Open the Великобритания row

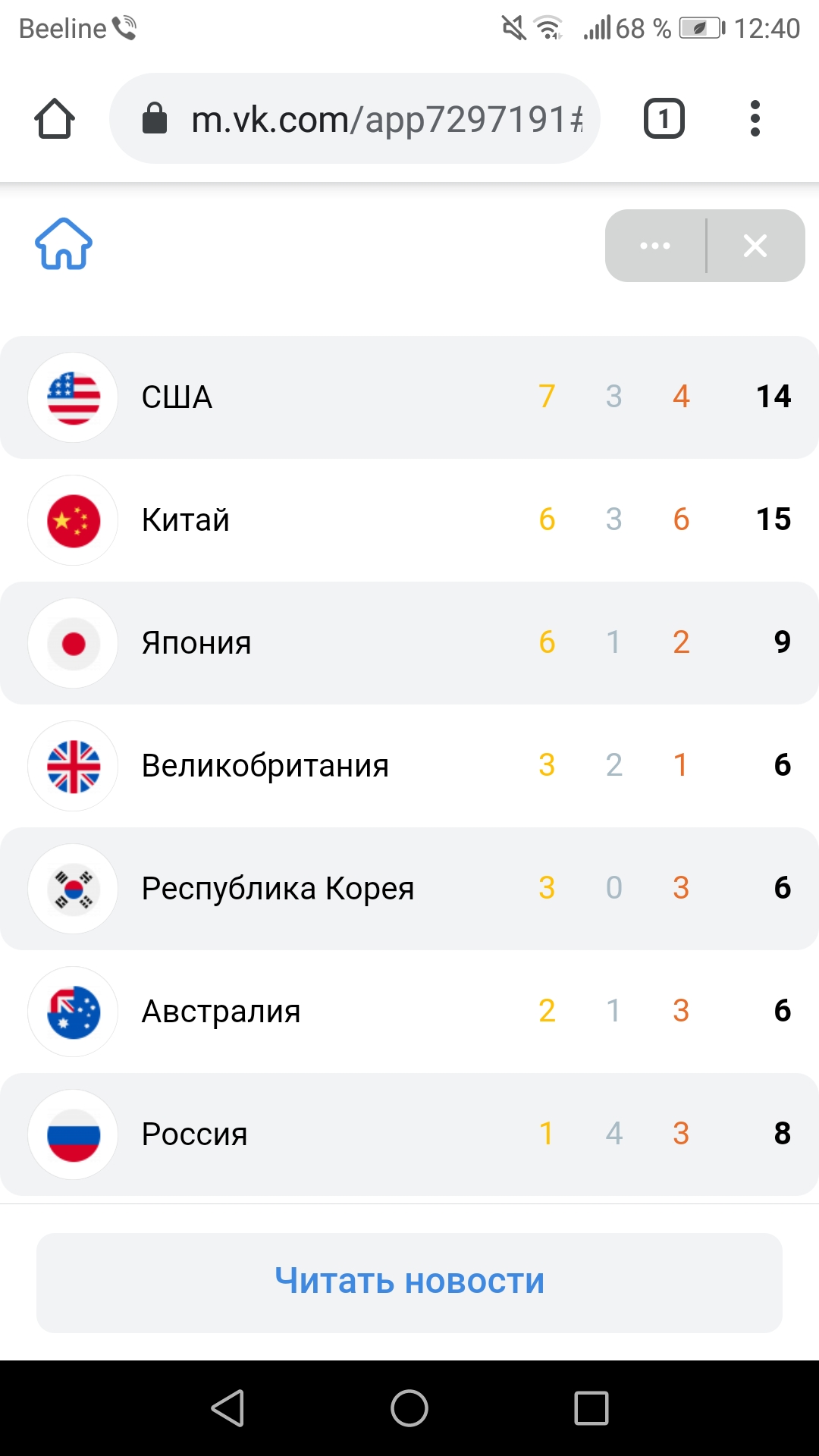click(x=409, y=765)
